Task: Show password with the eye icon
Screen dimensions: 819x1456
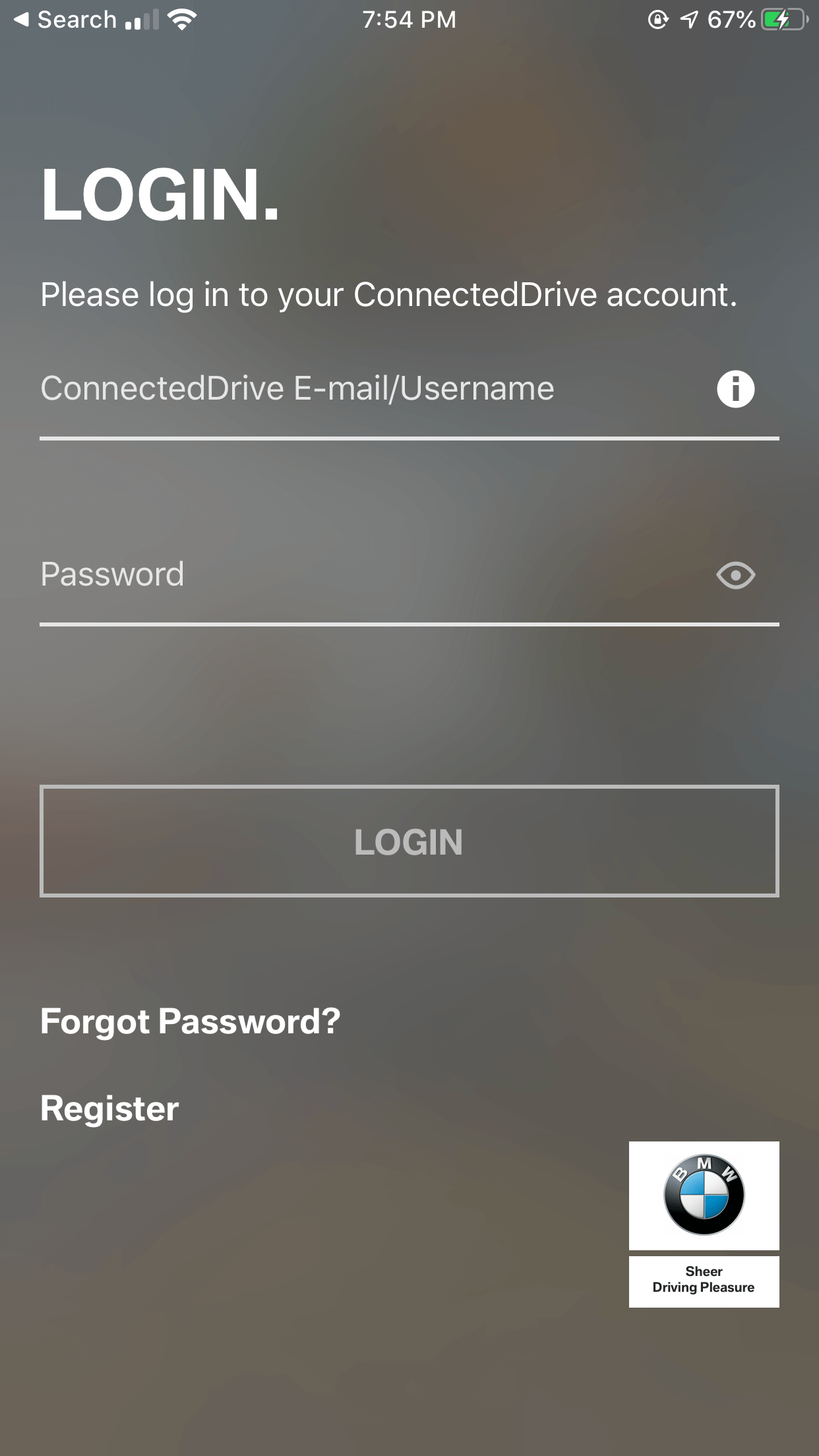Action: 735,576
